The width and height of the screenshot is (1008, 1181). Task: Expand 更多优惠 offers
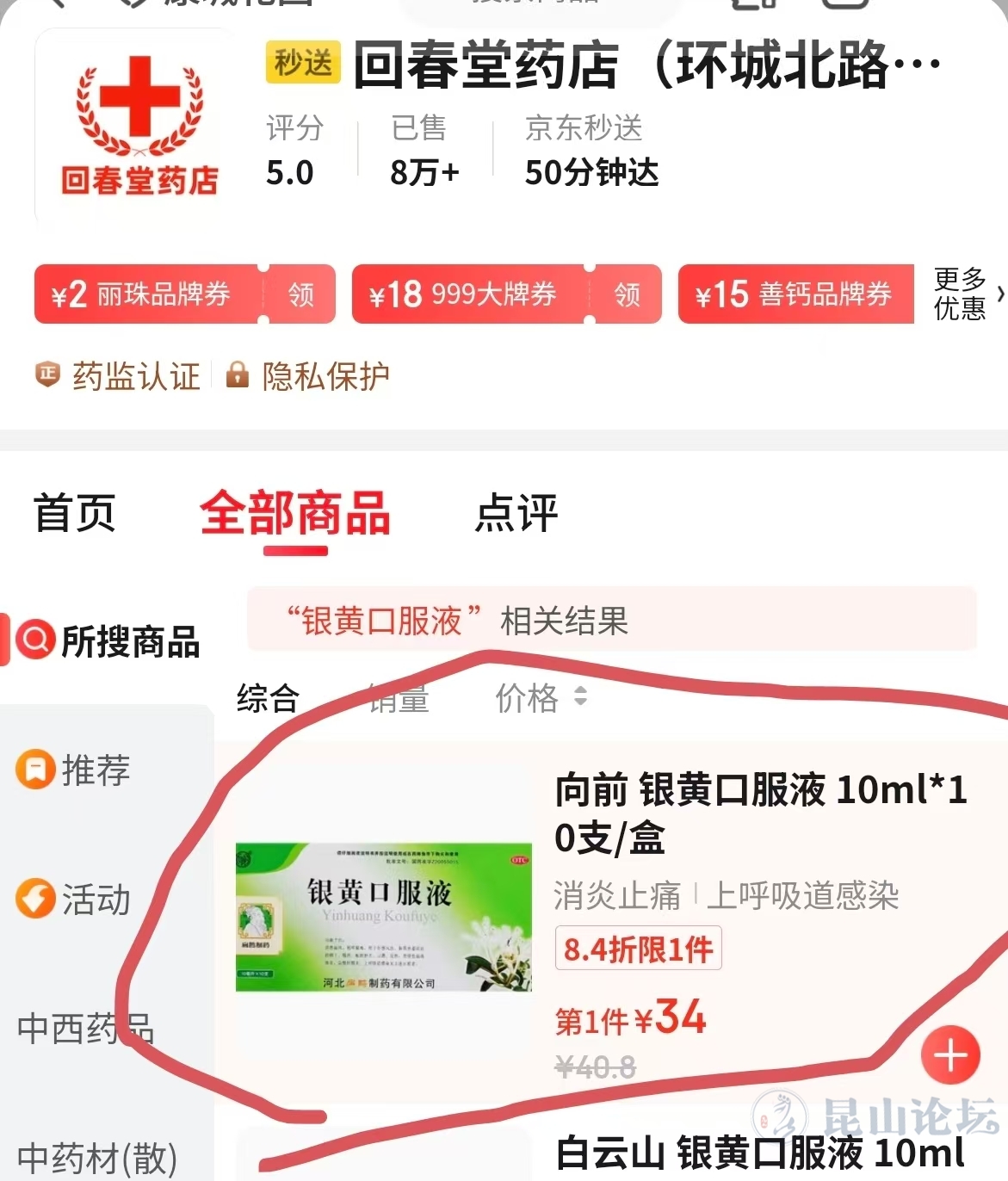[968, 294]
